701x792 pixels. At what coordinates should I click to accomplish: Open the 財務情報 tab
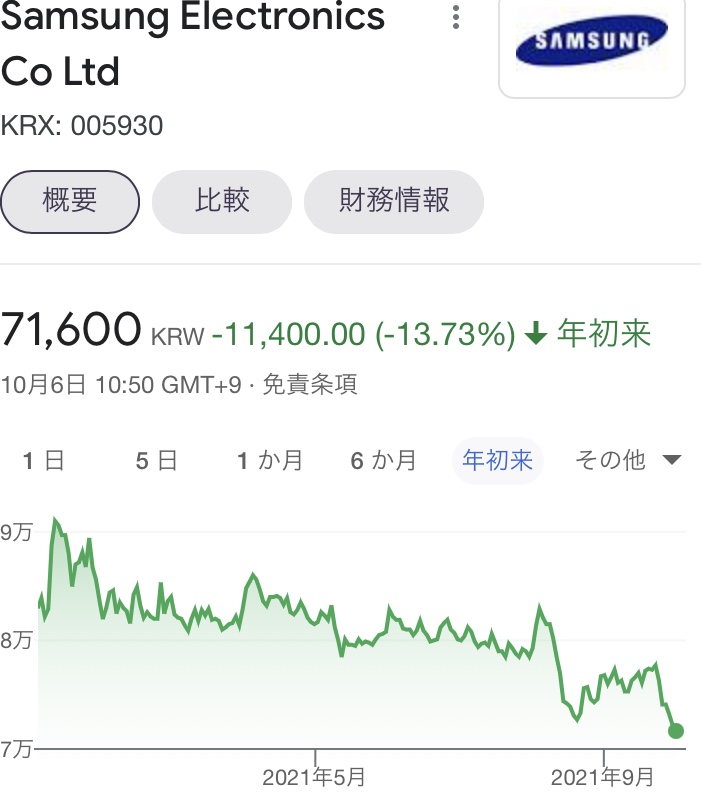click(394, 201)
